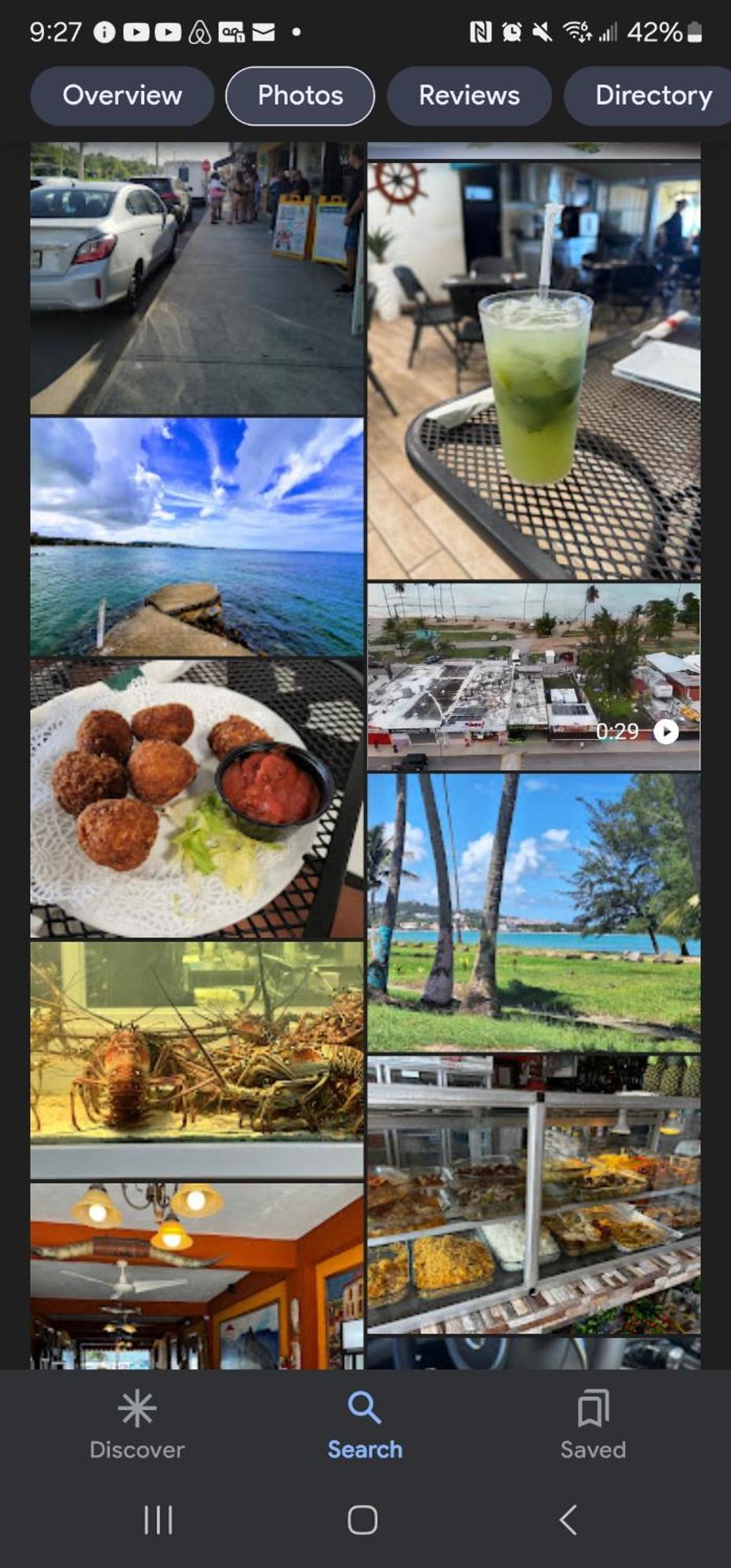
Task: Switch to the Overview tab
Action: [122, 96]
